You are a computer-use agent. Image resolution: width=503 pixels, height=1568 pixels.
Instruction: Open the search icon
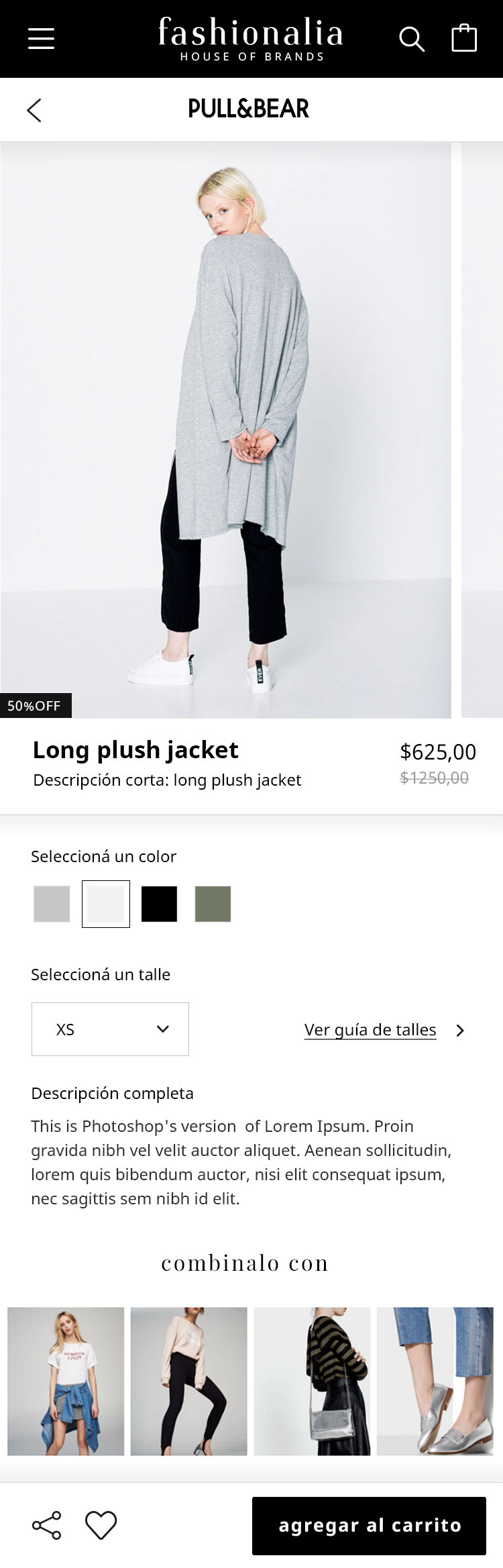pos(411,40)
